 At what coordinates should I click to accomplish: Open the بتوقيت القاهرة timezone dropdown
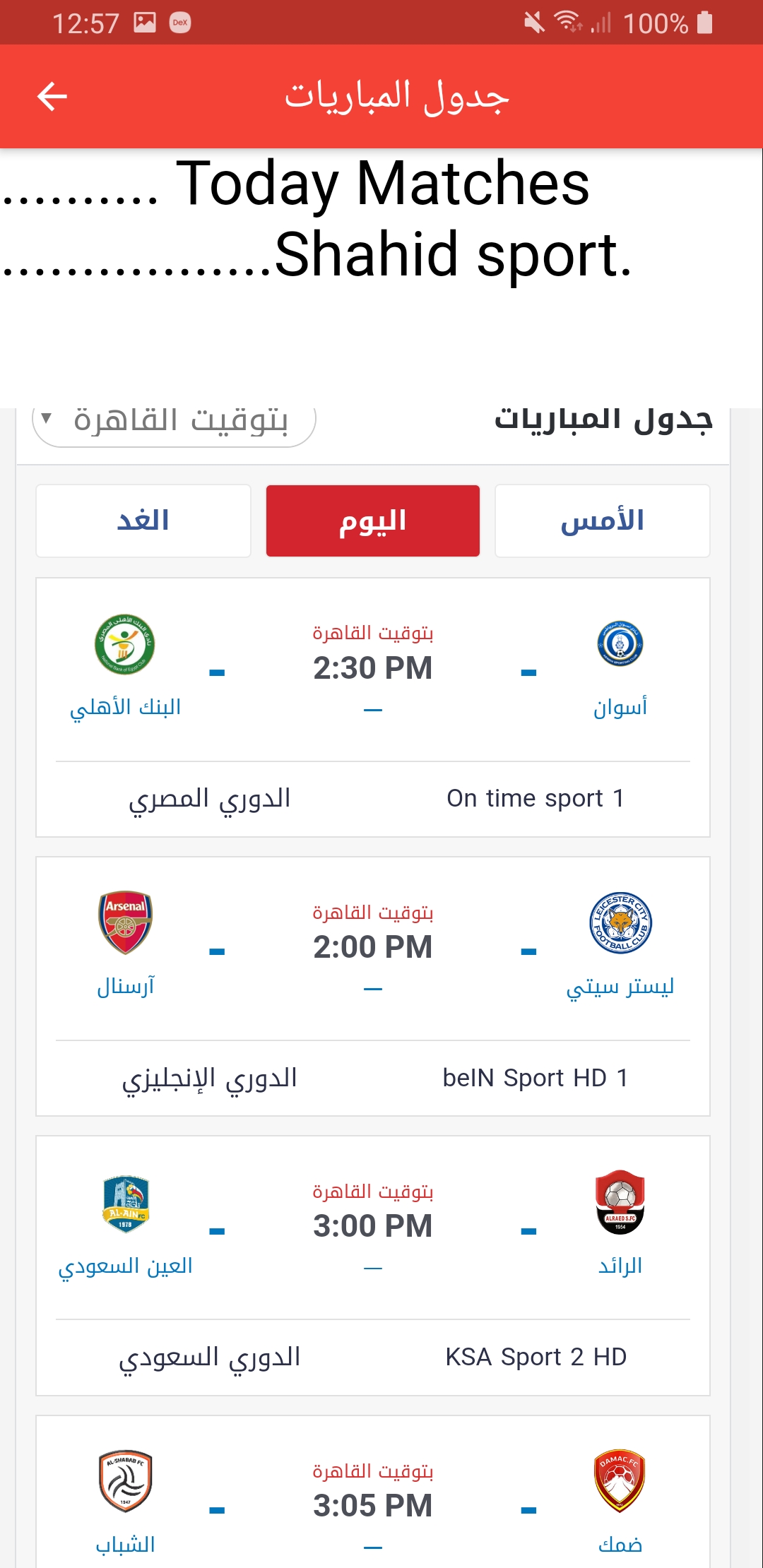click(x=173, y=422)
